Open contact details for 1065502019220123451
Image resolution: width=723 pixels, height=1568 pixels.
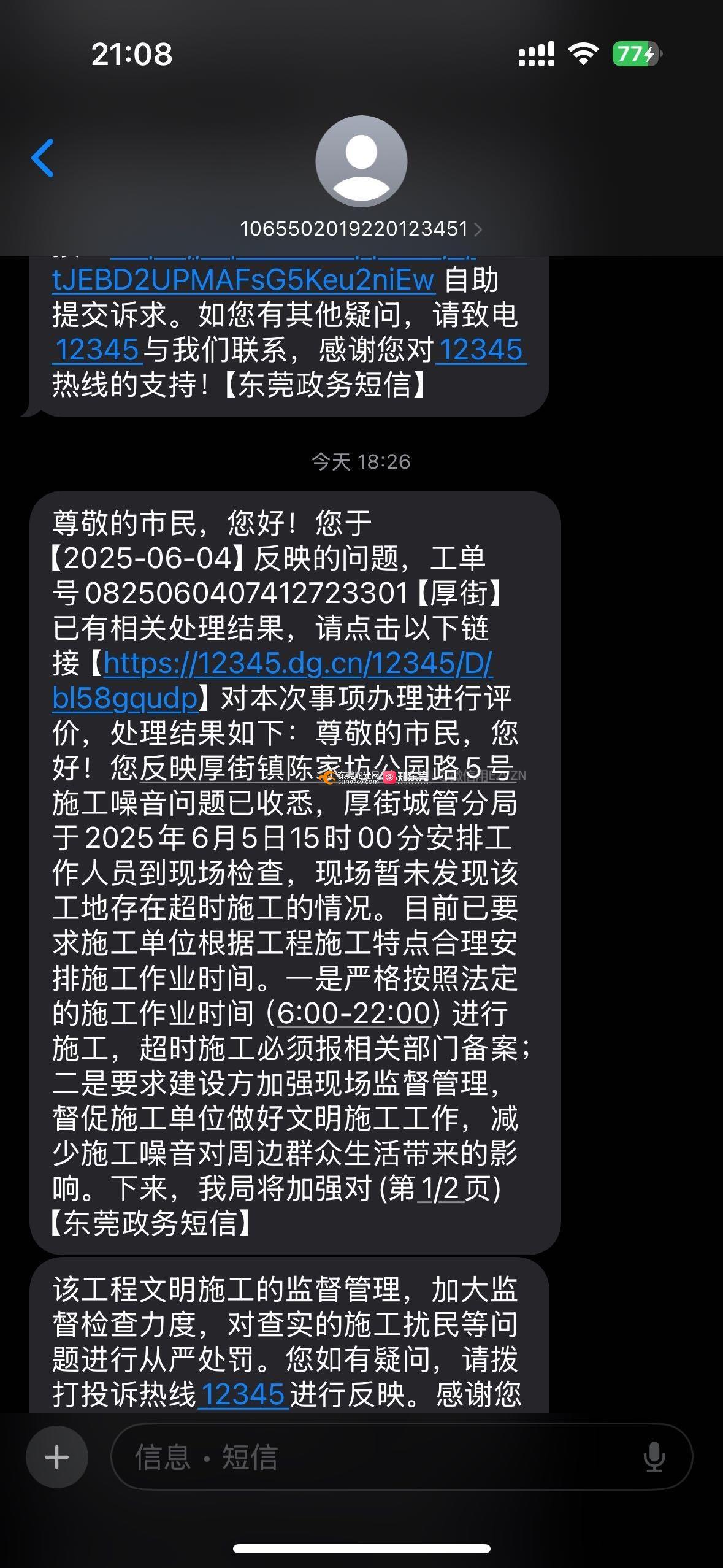(x=361, y=229)
